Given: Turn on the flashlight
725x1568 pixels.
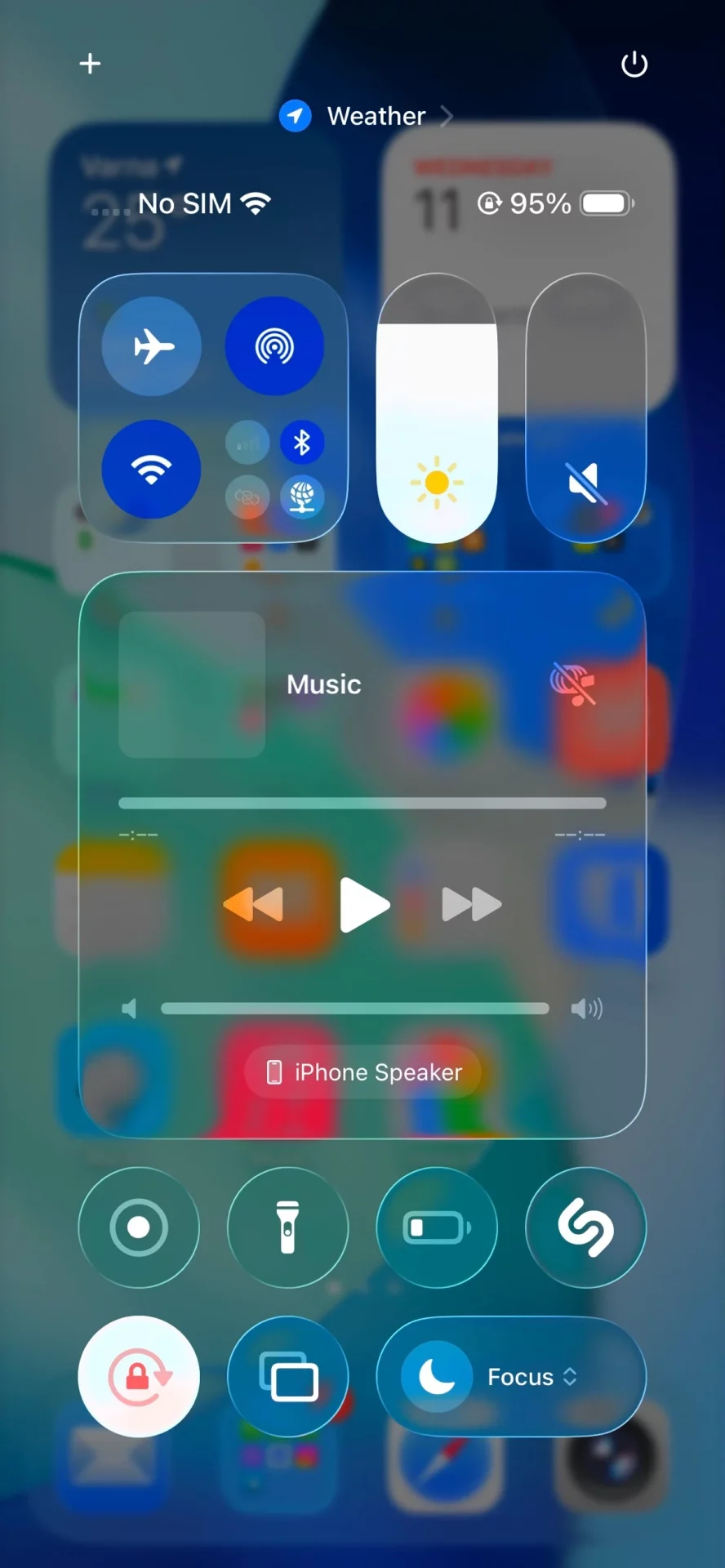Looking at the screenshot, I should [x=287, y=1227].
